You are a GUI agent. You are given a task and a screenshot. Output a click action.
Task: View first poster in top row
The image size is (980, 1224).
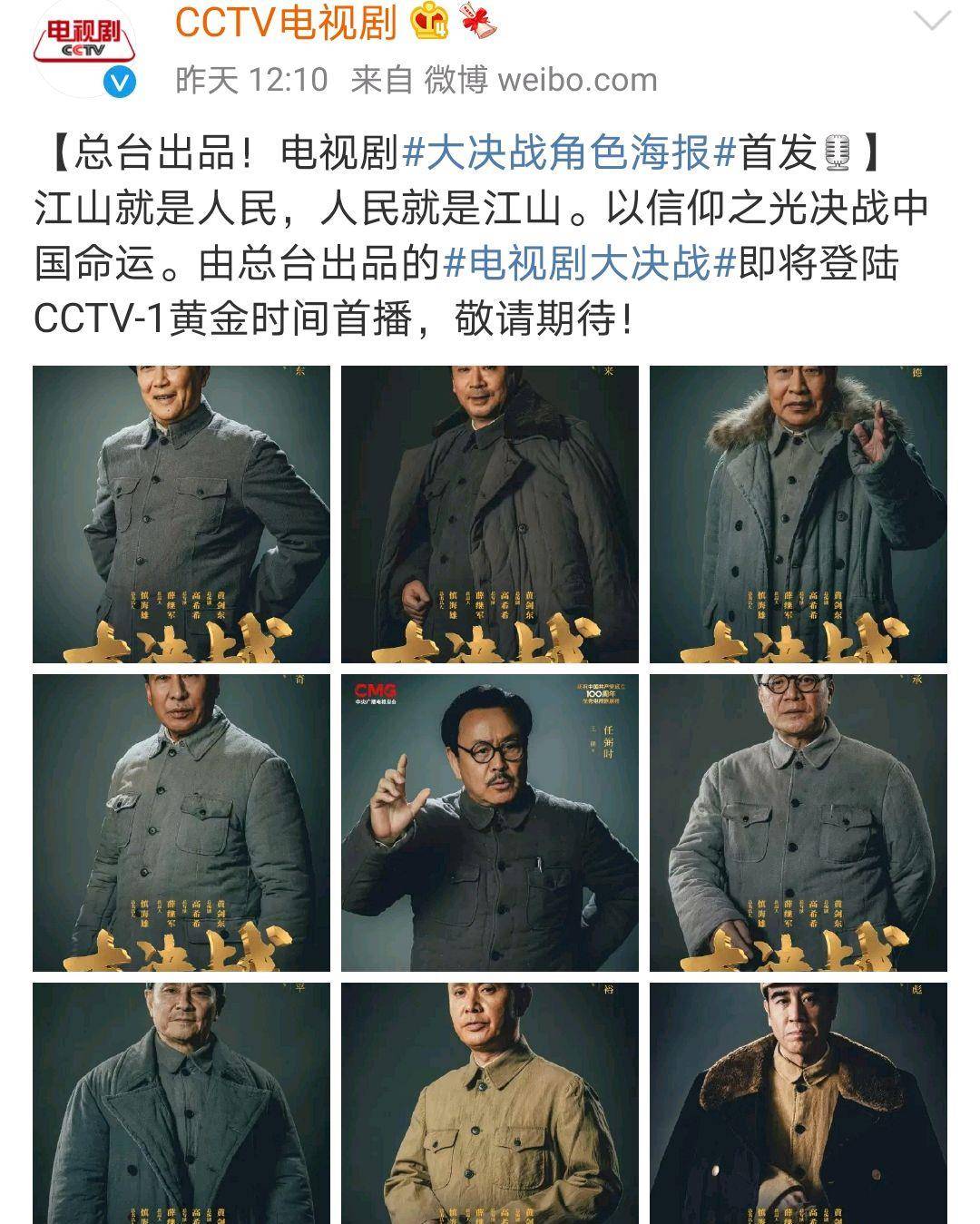(x=181, y=514)
